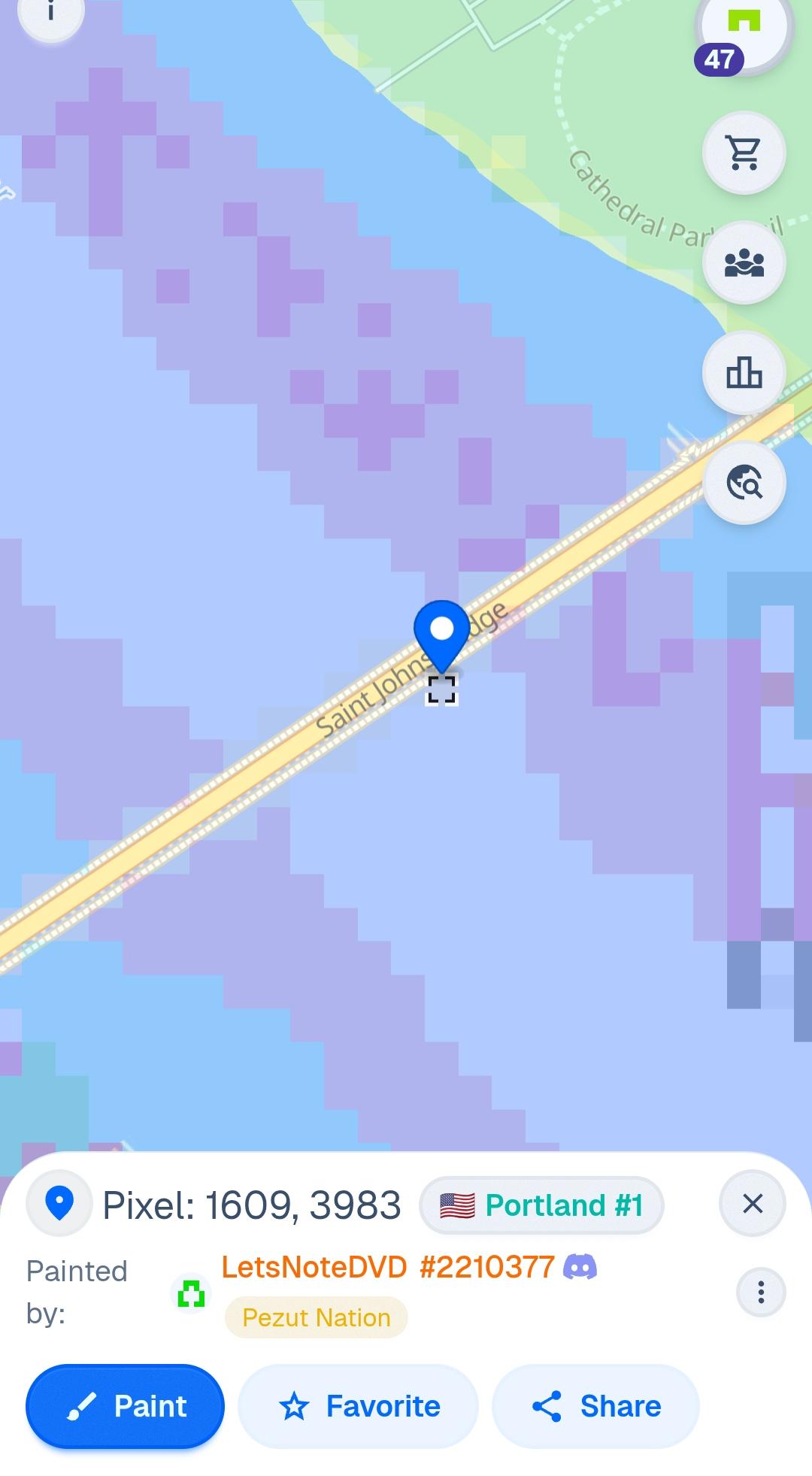Open the shop cart
Image resolution: width=812 pixels, height=1476 pixels.
click(744, 153)
